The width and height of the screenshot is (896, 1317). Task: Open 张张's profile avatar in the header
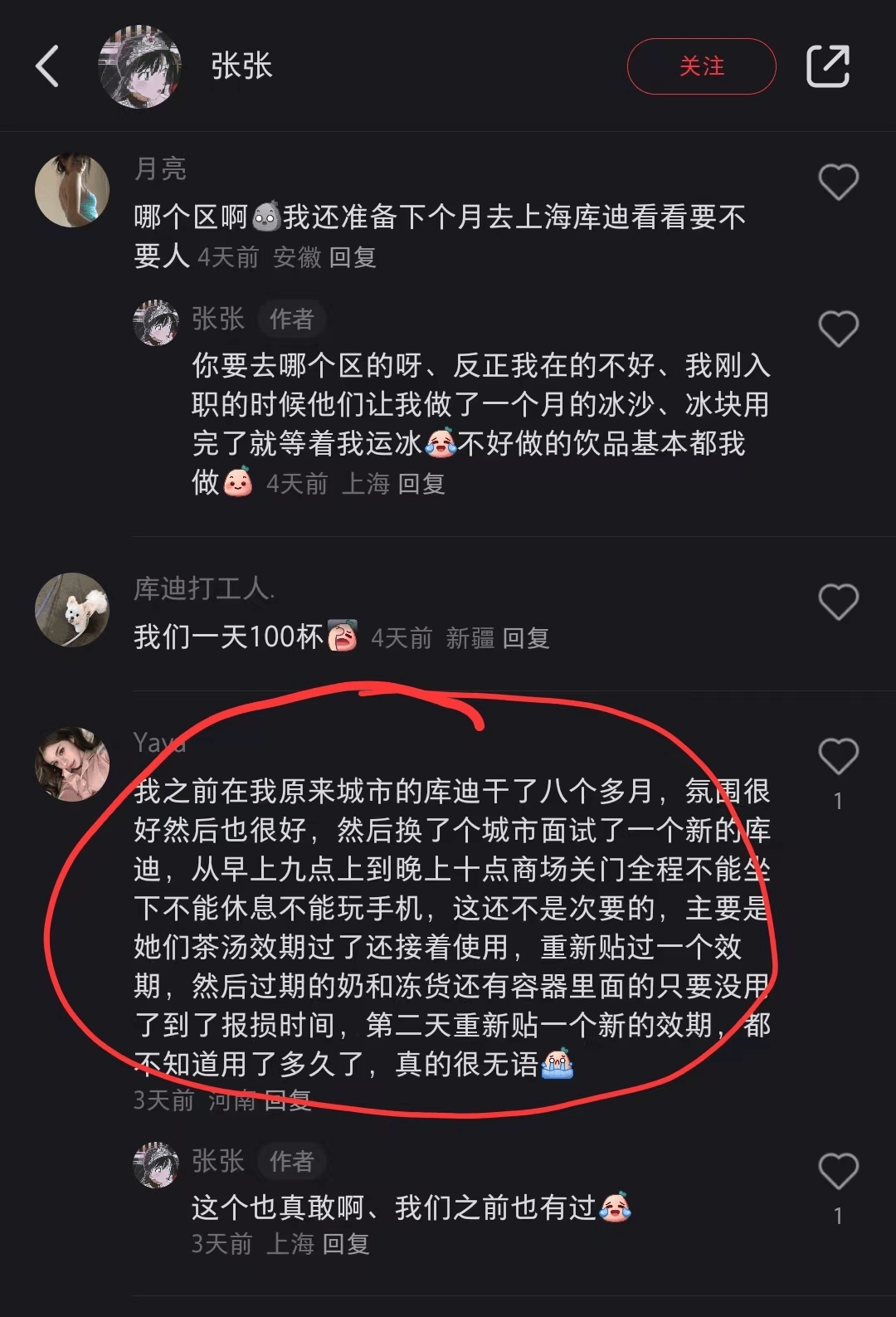[139, 66]
